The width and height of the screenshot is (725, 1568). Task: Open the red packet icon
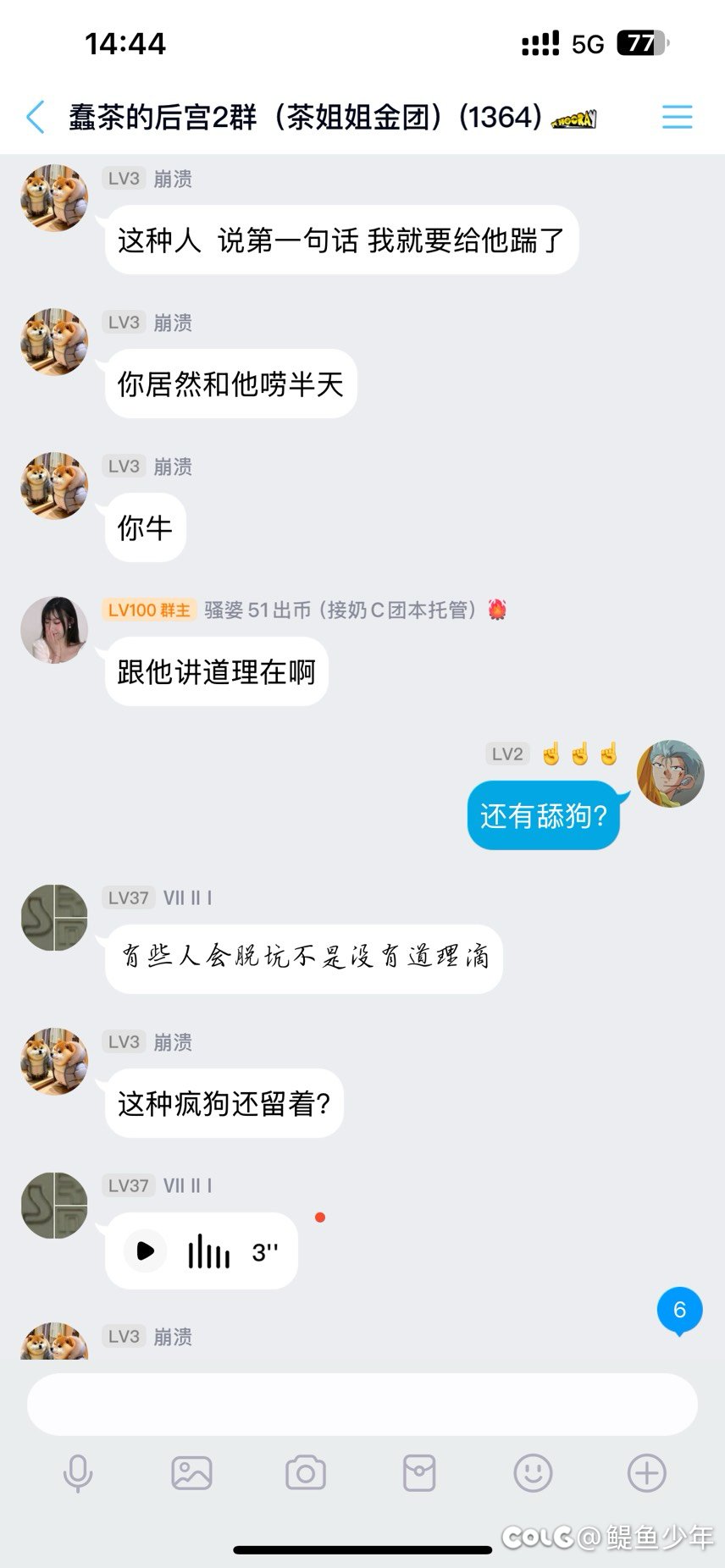[x=419, y=1473]
